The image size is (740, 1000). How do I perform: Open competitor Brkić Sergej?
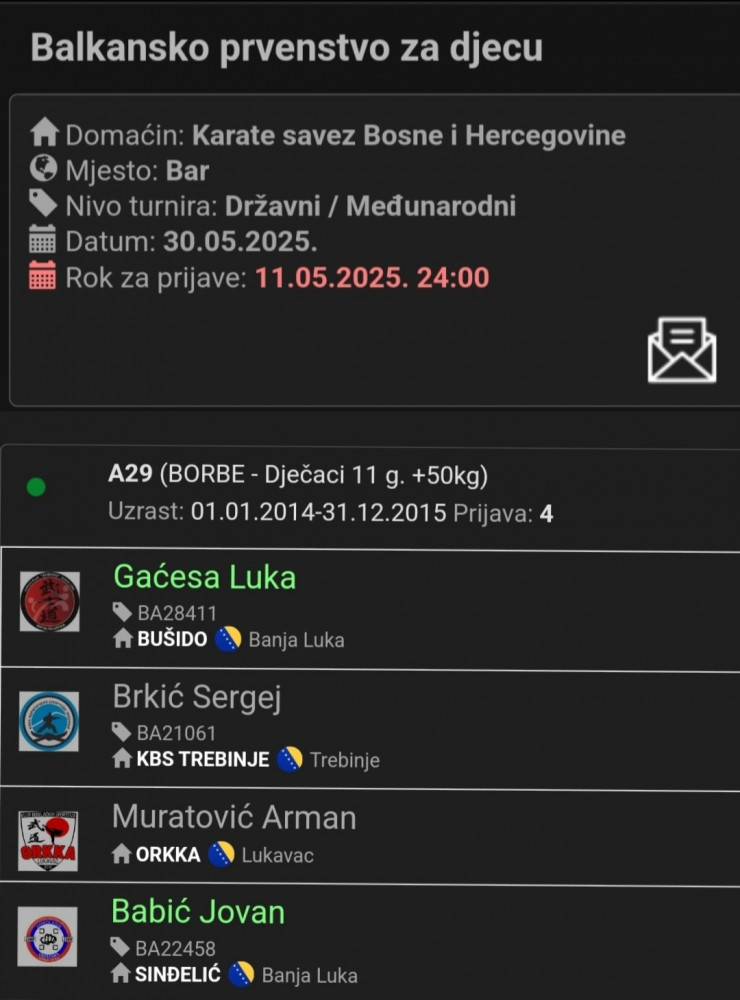197,697
